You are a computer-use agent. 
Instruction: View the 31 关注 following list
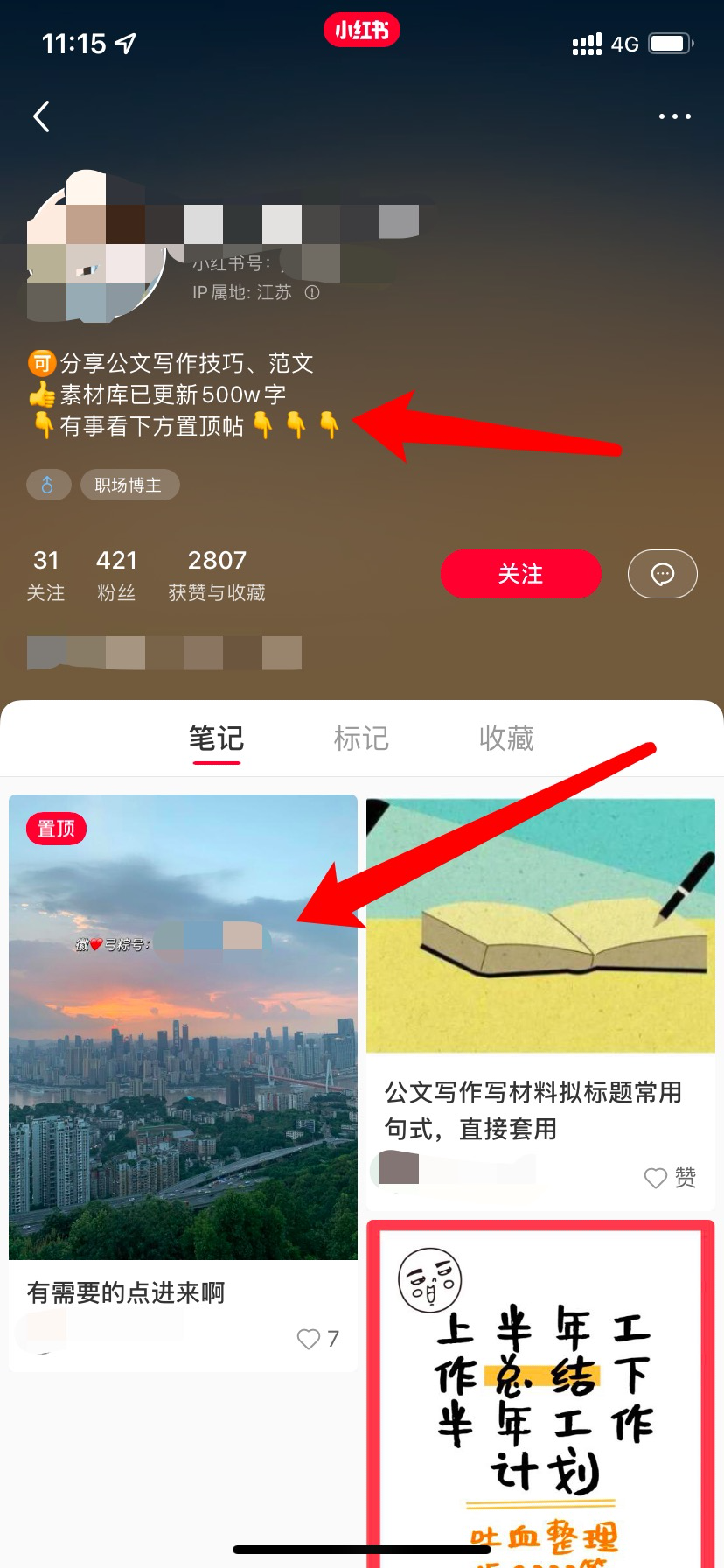[x=45, y=575]
